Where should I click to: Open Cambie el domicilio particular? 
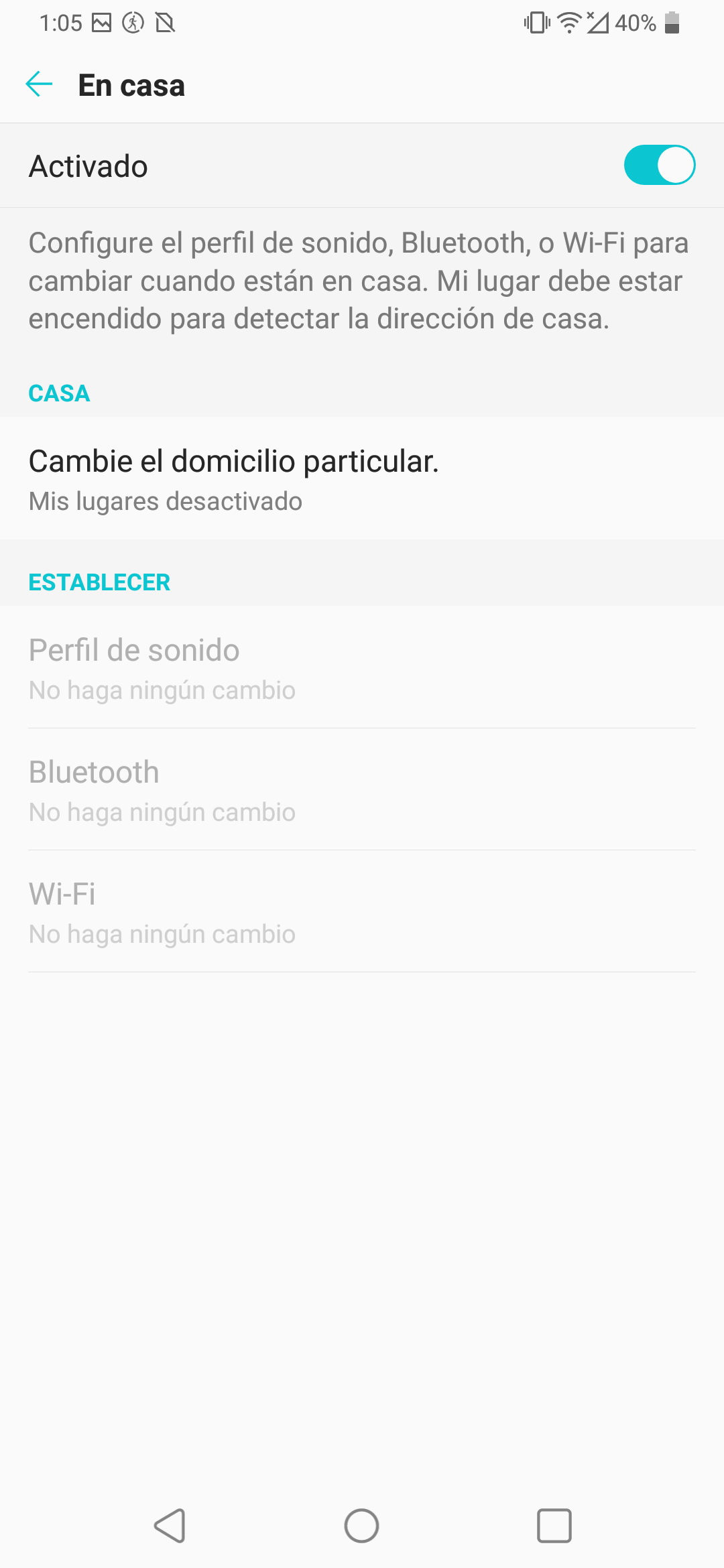362,478
